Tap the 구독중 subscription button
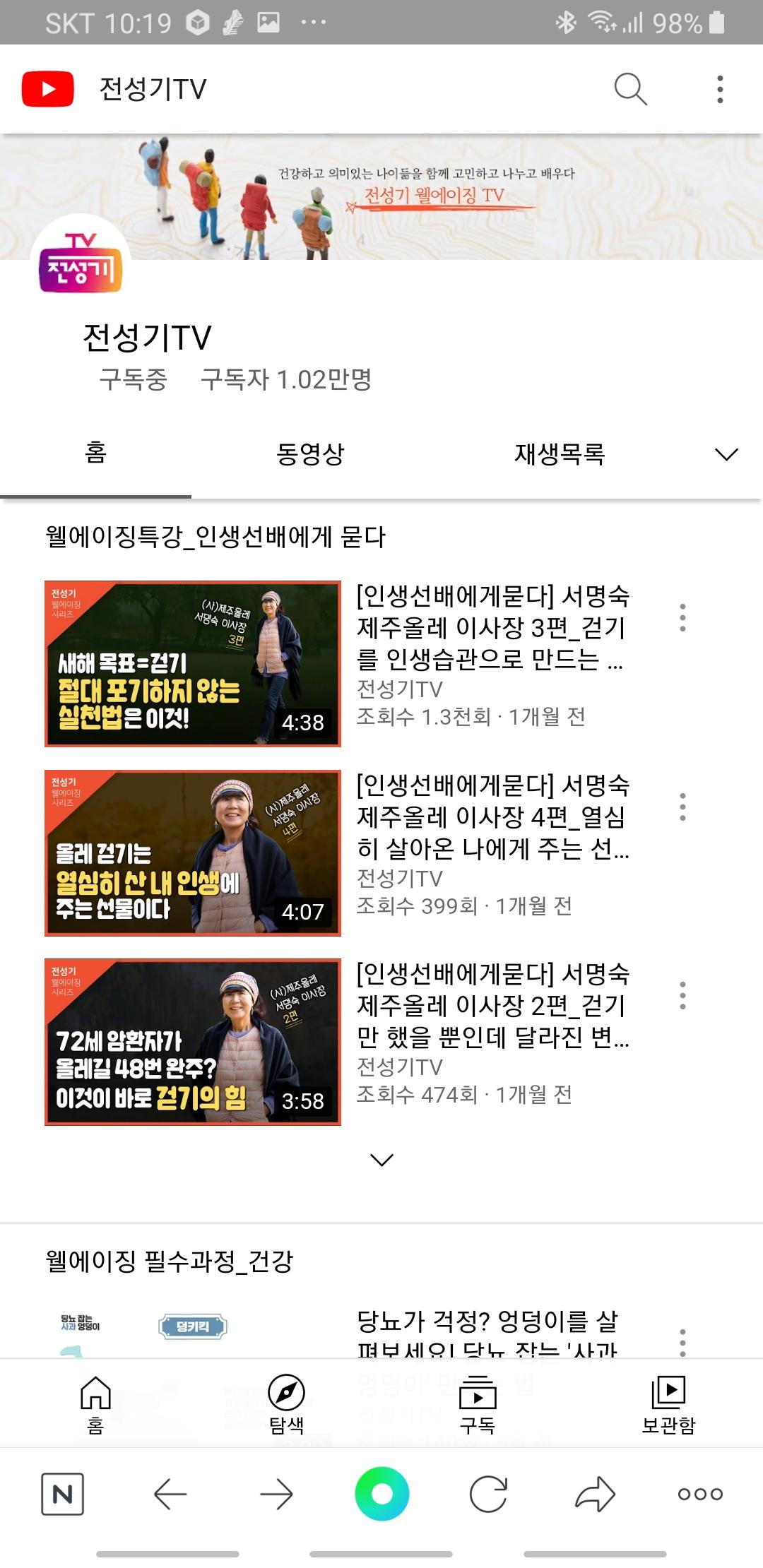 coord(133,380)
